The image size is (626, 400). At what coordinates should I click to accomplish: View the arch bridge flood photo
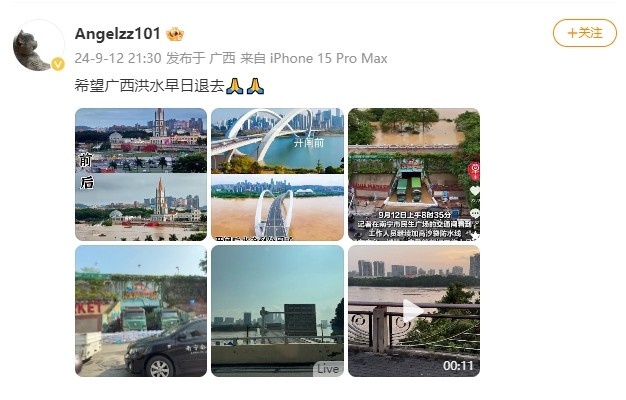coord(277,174)
